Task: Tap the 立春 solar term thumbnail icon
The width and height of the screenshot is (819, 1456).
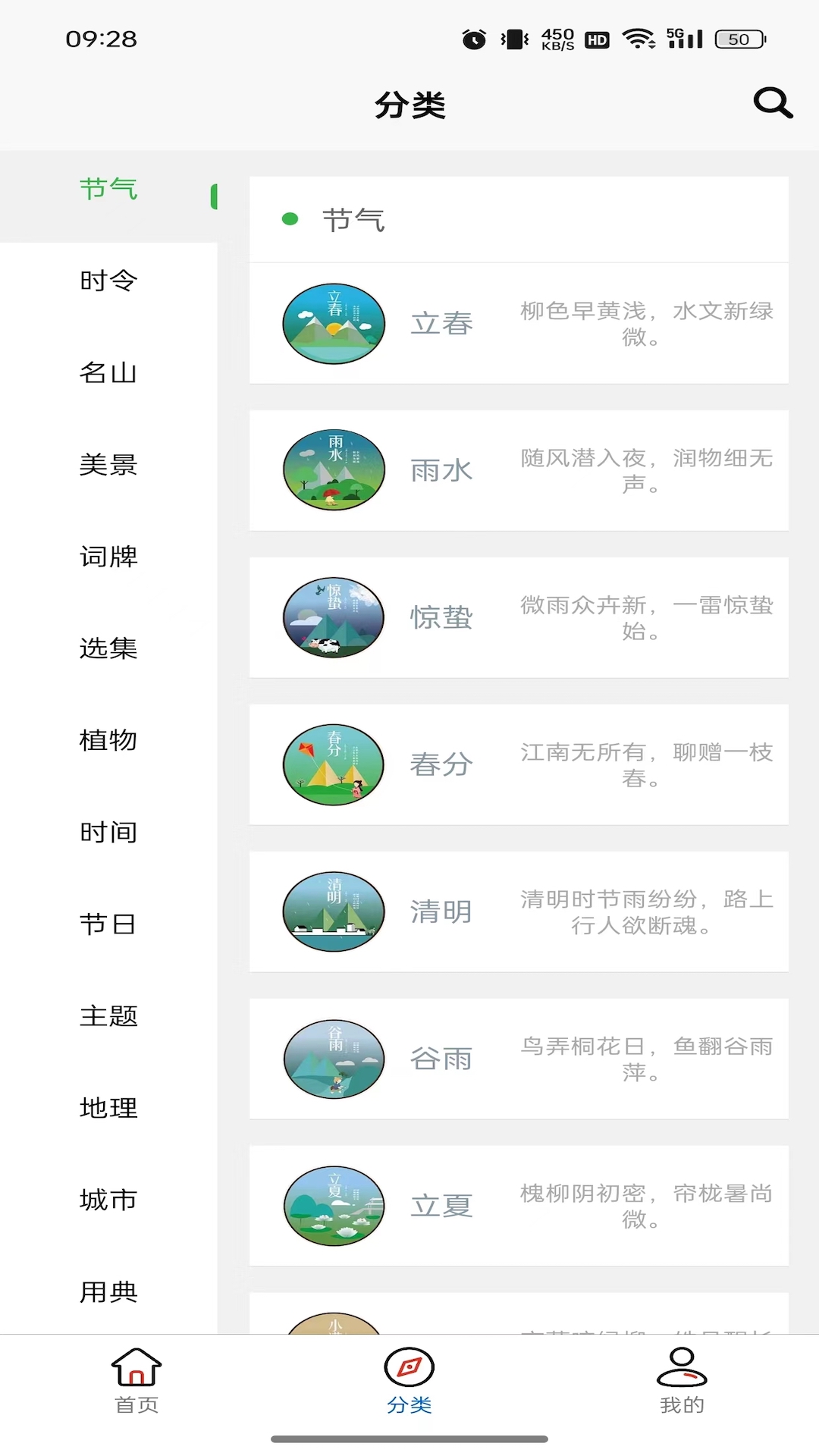Action: click(333, 323)
